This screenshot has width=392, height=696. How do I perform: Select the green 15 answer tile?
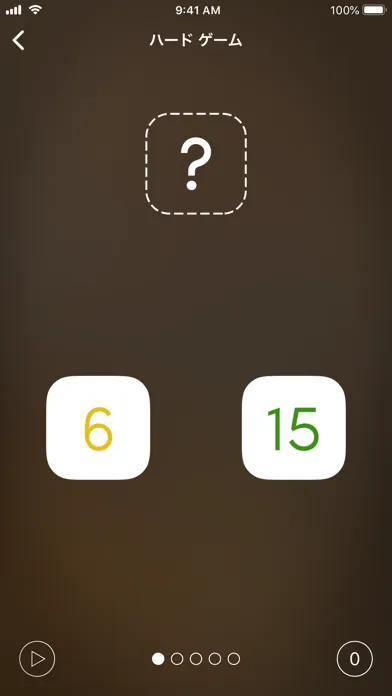point(293,428)
